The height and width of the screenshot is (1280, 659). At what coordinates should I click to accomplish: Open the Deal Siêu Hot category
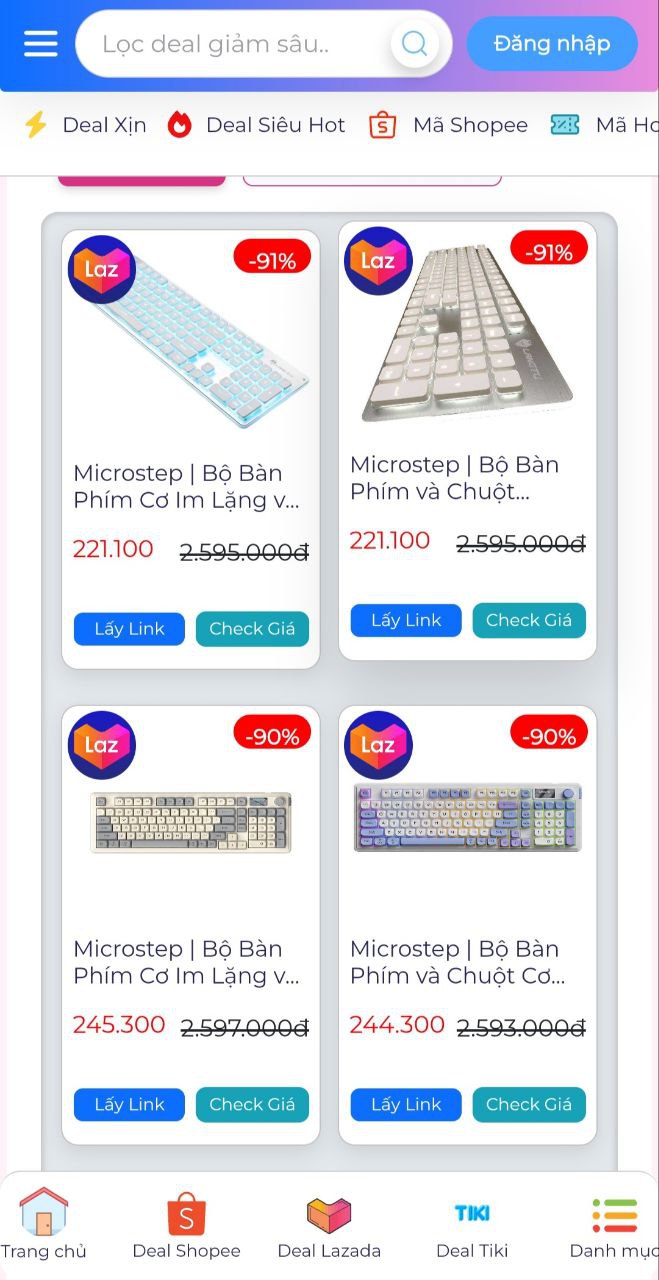[256, 125]
